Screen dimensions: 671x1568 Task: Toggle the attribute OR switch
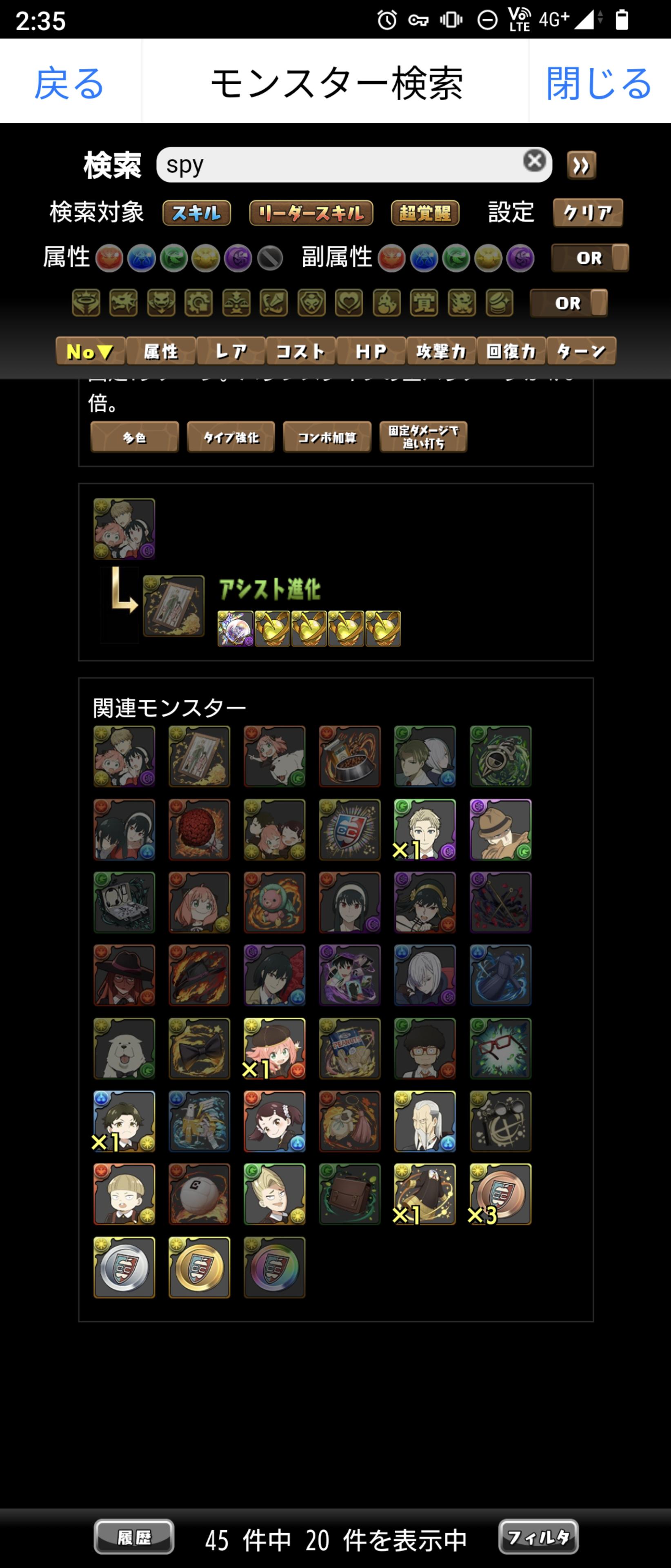[x=589, y=258]
